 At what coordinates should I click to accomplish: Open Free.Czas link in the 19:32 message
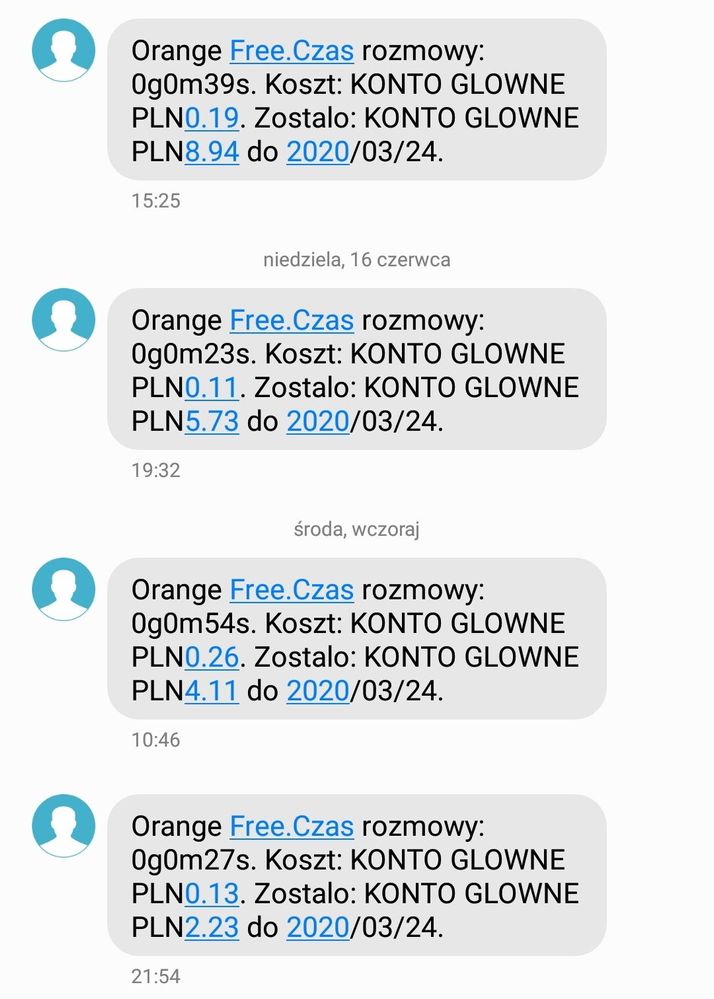click(x=291, y=321)
